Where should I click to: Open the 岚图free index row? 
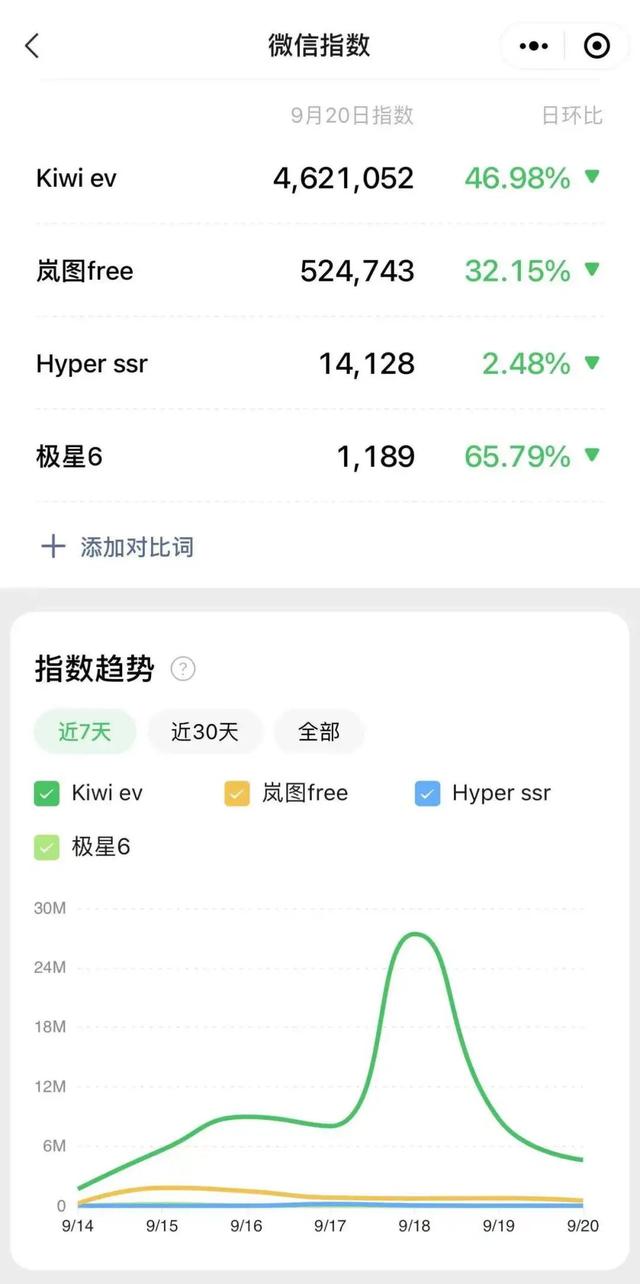tap(320, 271)
